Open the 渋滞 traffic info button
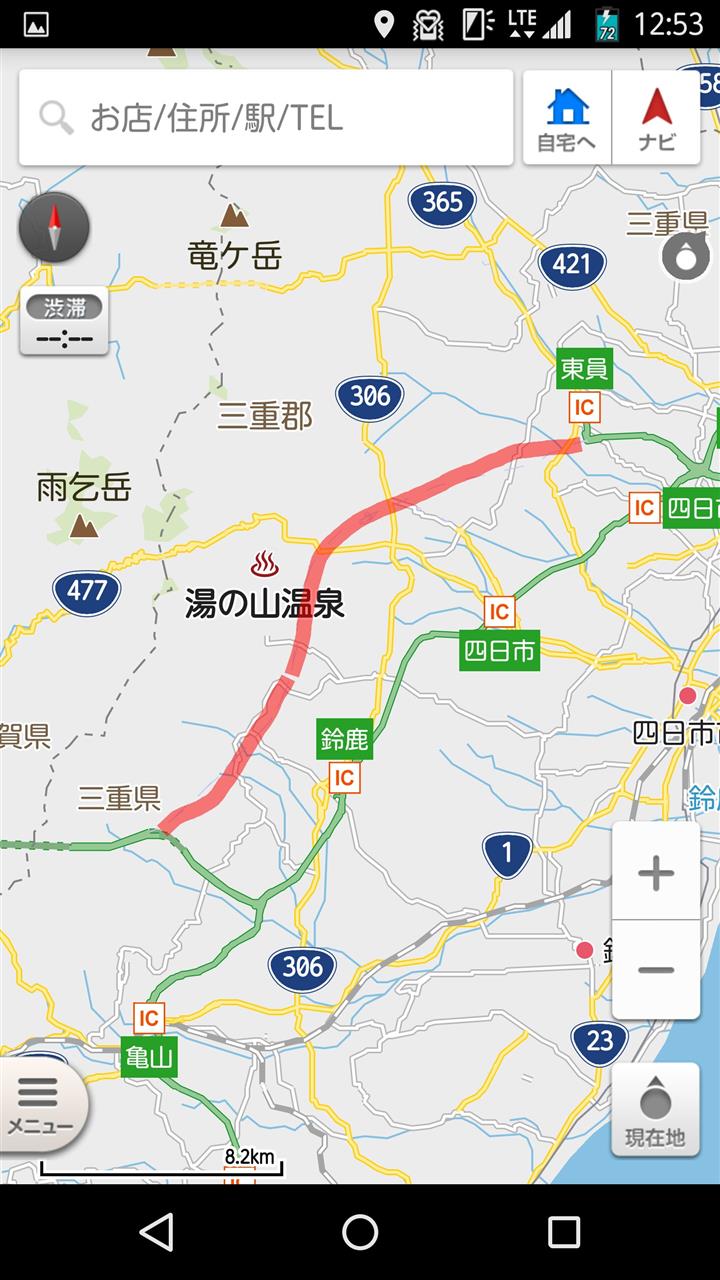This screenshot has height=1280, width=720. tap(64, 321)
